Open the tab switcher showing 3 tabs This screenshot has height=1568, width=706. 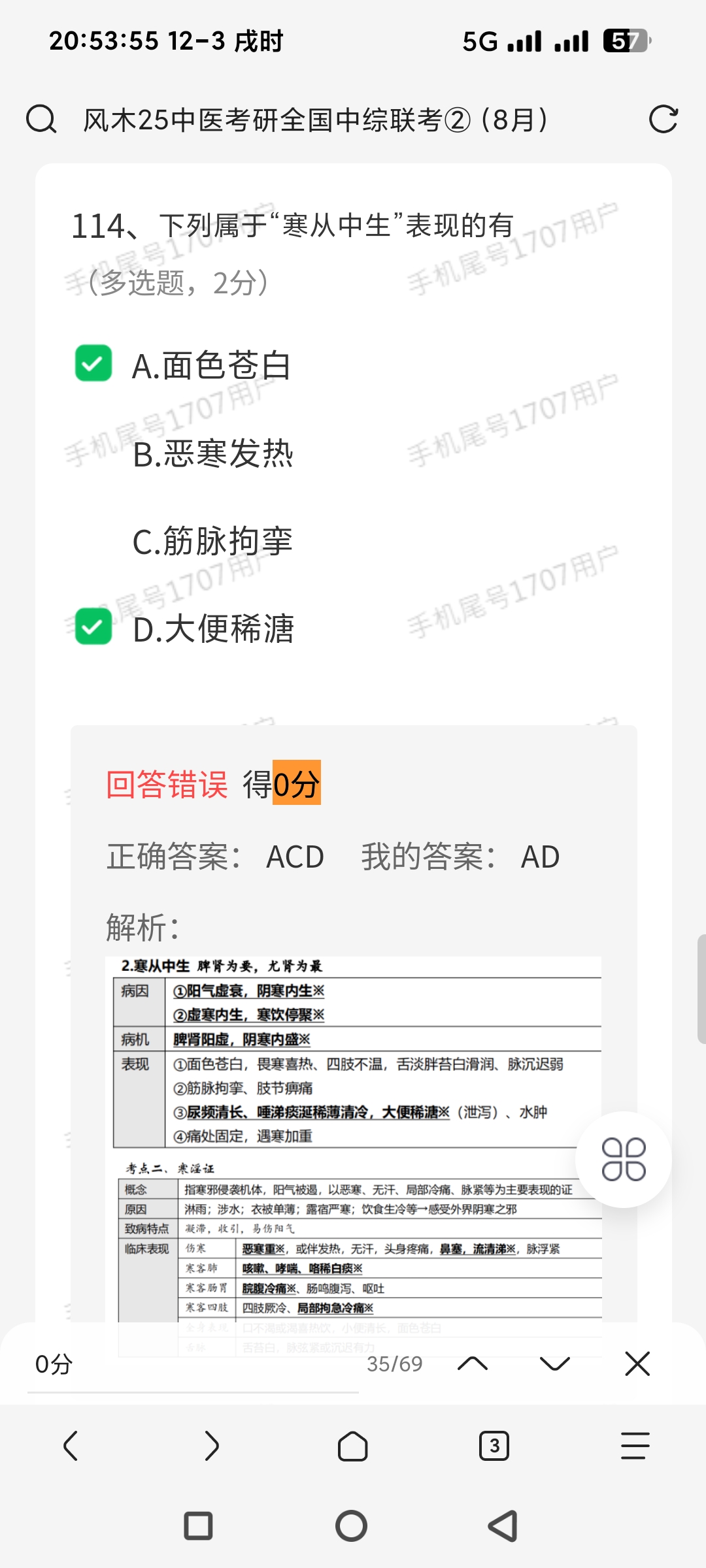494,1445
